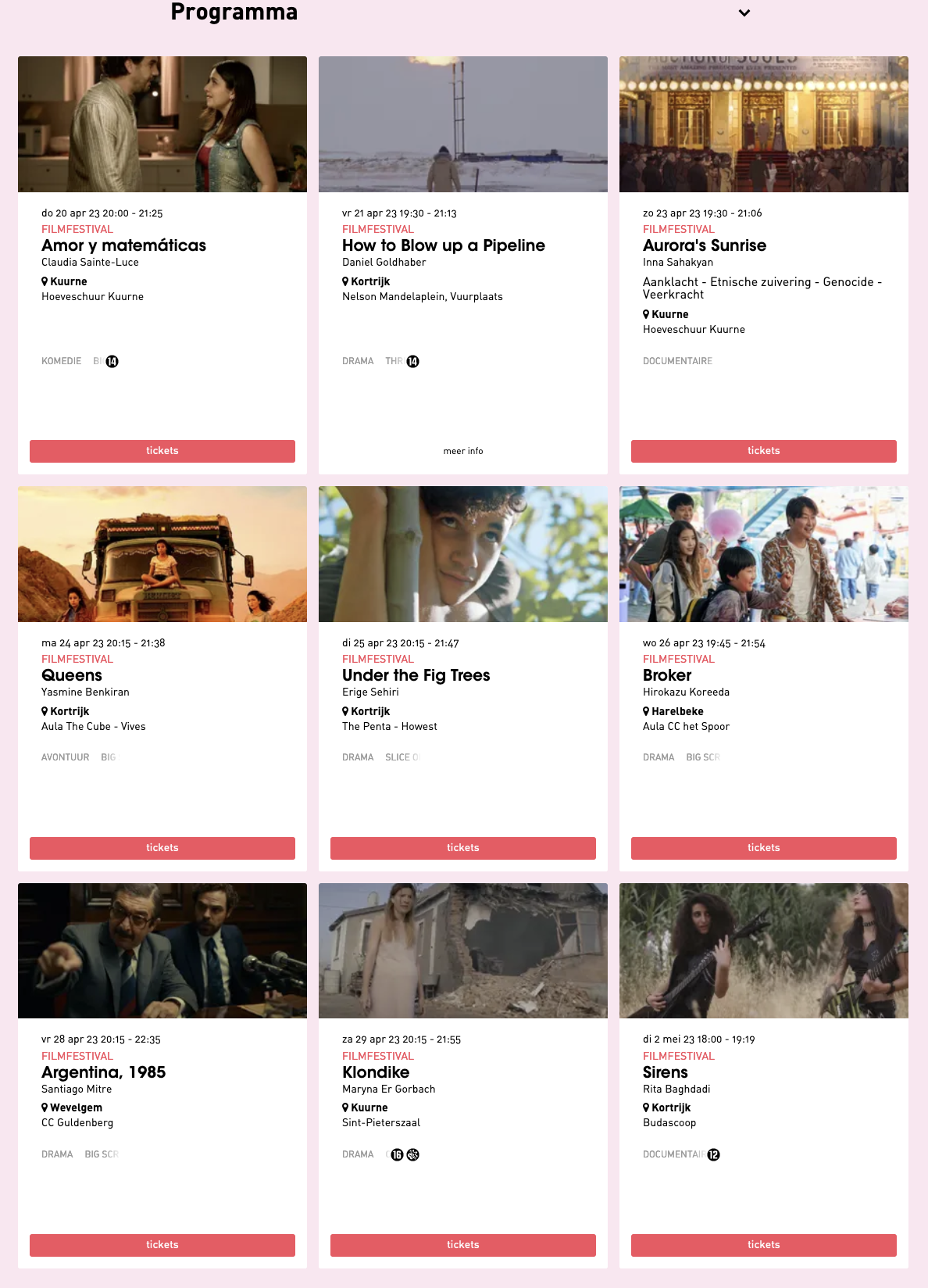This screenshot has width=928, height=1288.
Task: View the Aurora's Sunrise film image
Action: coord(763,124)
